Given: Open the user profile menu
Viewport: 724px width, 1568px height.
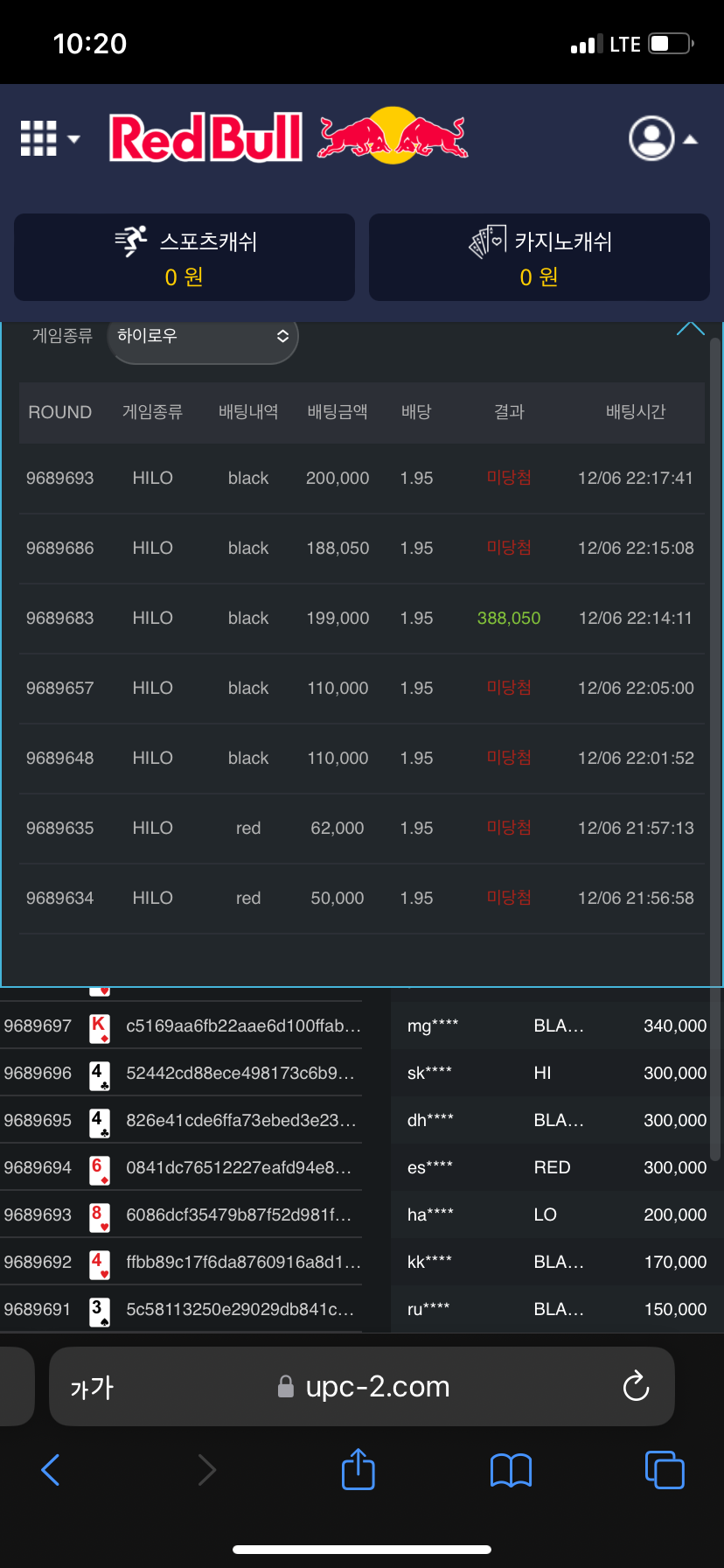Looking at the screenshot, I should (x=662, y=138).
